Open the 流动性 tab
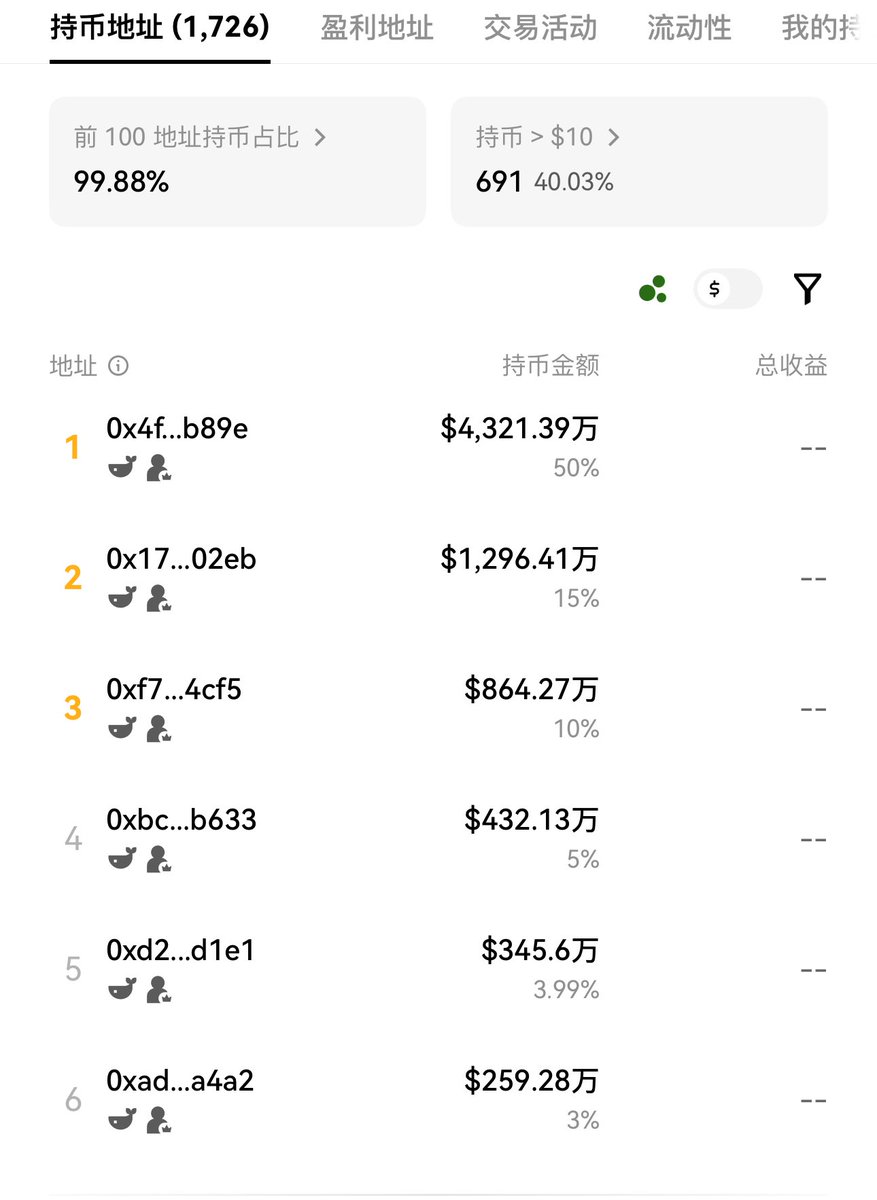 (x=689, y=28)
